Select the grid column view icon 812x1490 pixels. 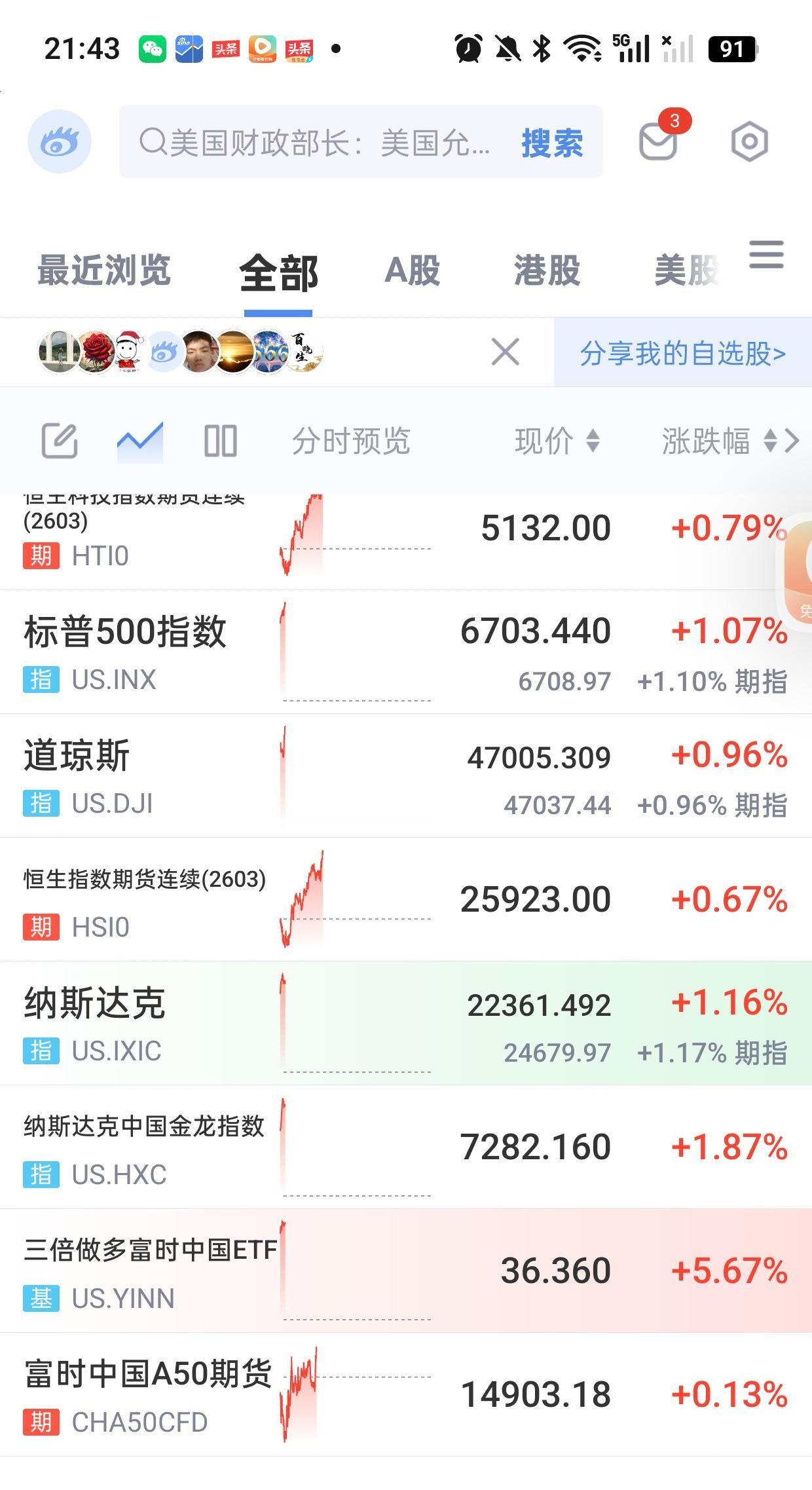tap(221, 440)
